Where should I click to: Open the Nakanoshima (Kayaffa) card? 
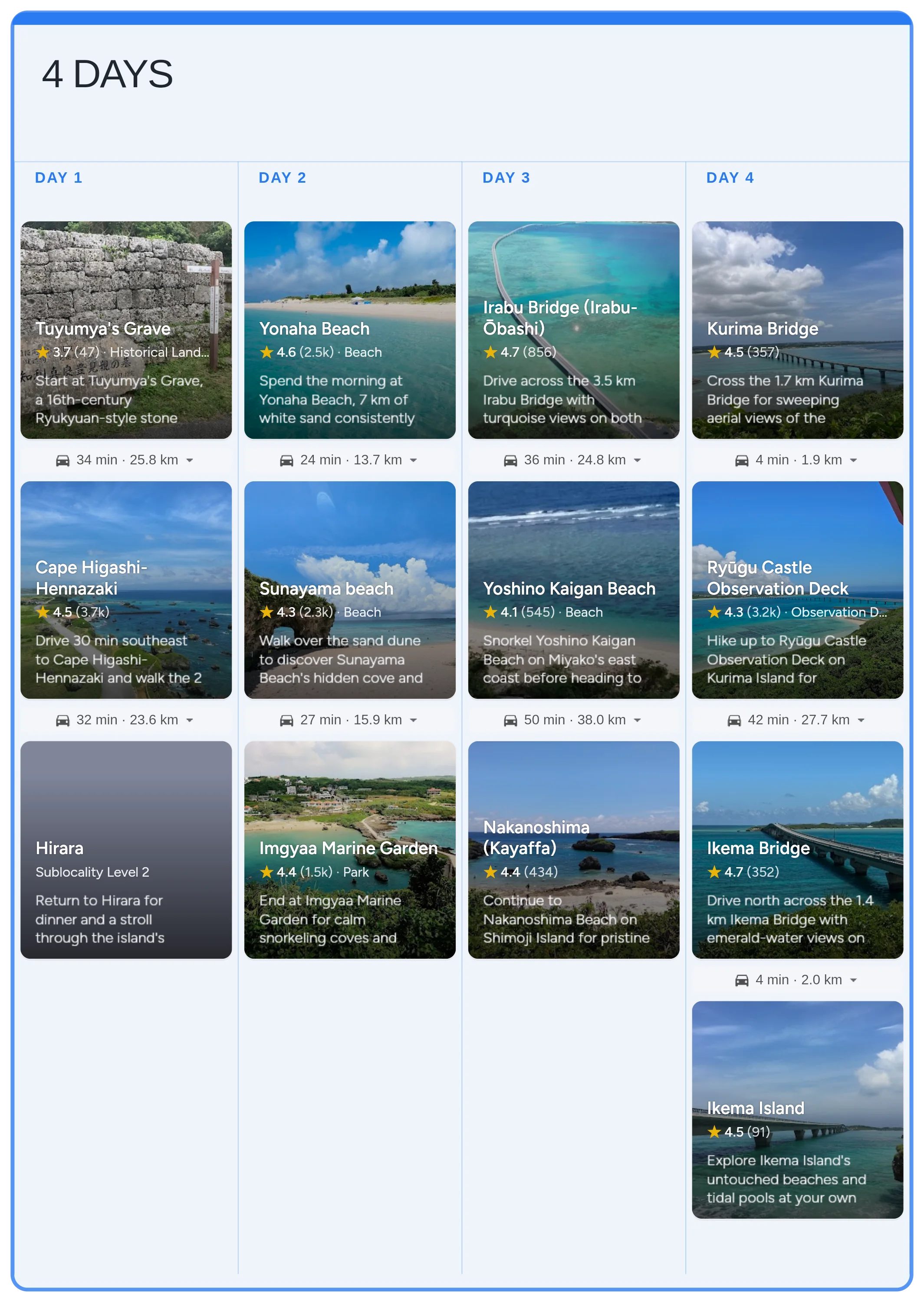click(x=573, y=849)
